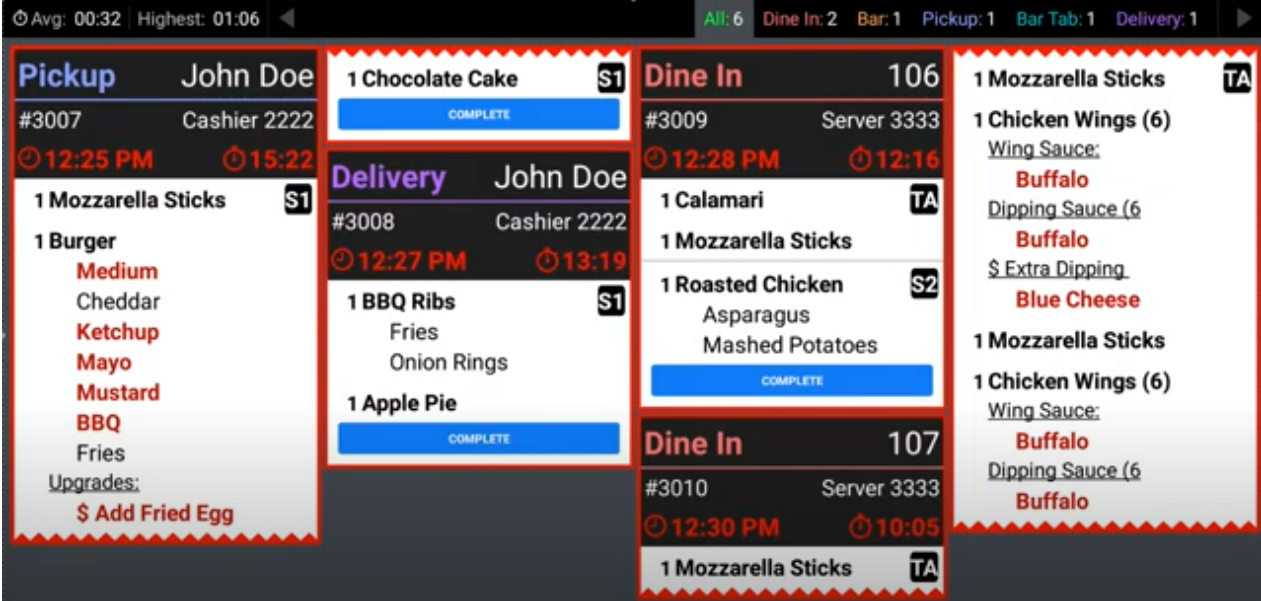Image resolution: width=1261 pixels, height=601 pixels.
Task: Complete Dine In order #3009
Action: [x=791, y=381]
